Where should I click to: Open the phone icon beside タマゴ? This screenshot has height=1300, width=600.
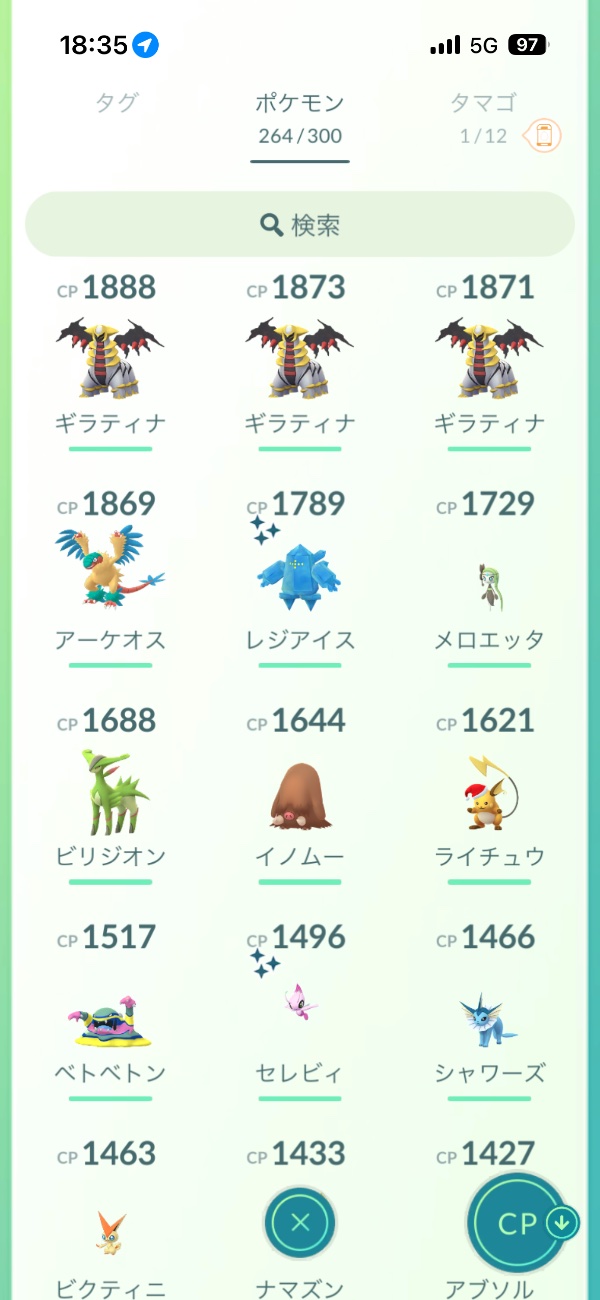[544, 135]
